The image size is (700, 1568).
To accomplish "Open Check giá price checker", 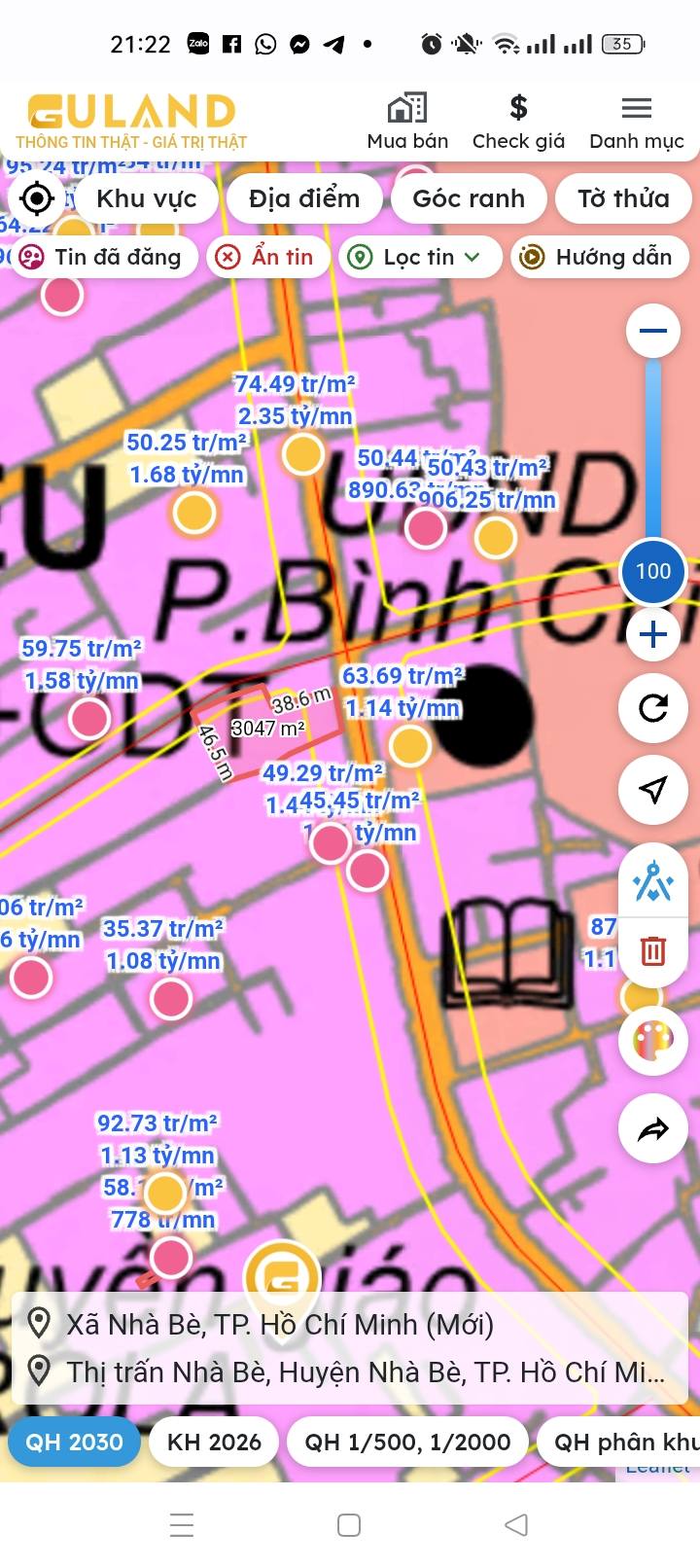I will pyautogui.click(x=518, y=122).
